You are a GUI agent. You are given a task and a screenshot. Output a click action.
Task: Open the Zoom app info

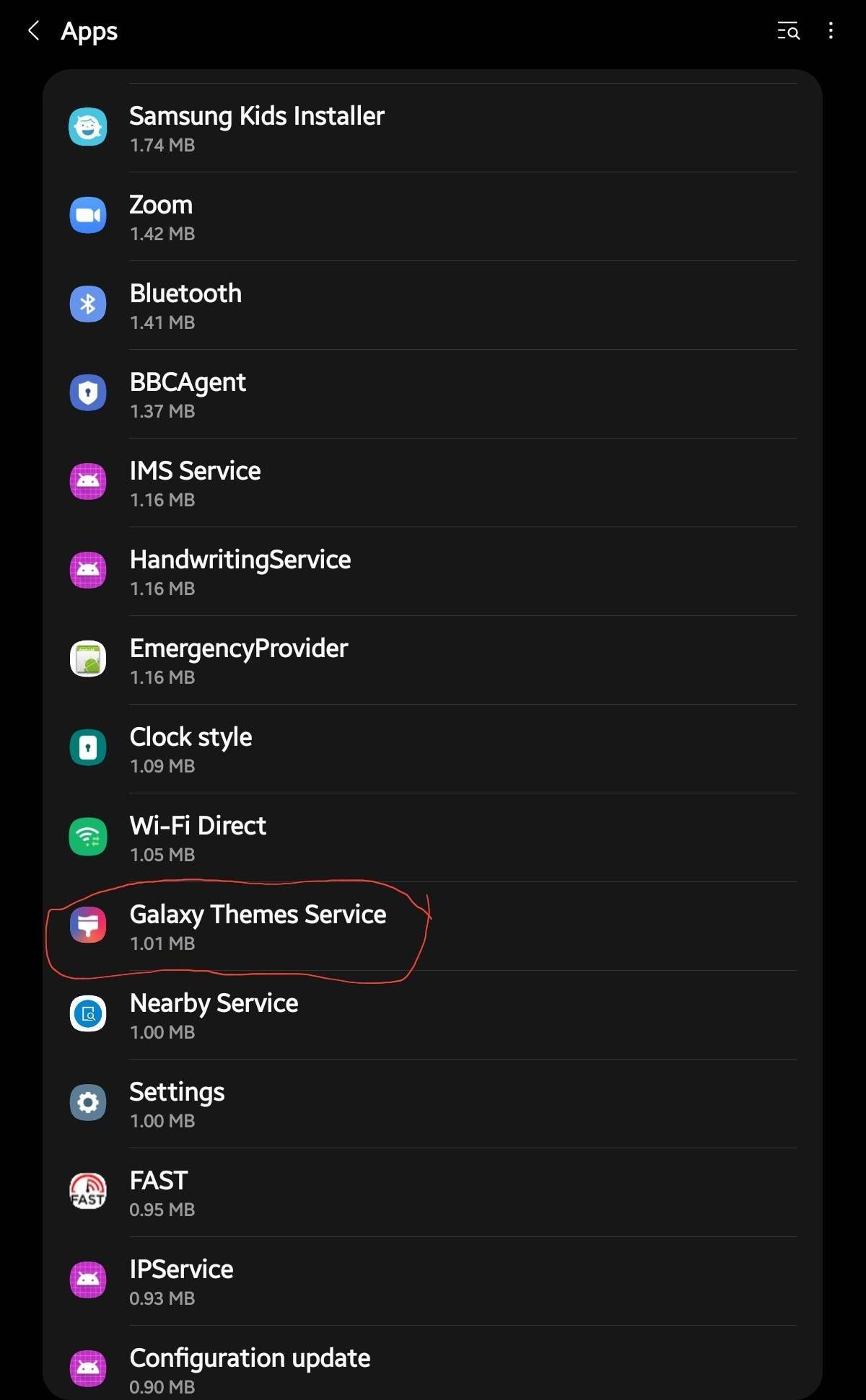tap(432, 216)
